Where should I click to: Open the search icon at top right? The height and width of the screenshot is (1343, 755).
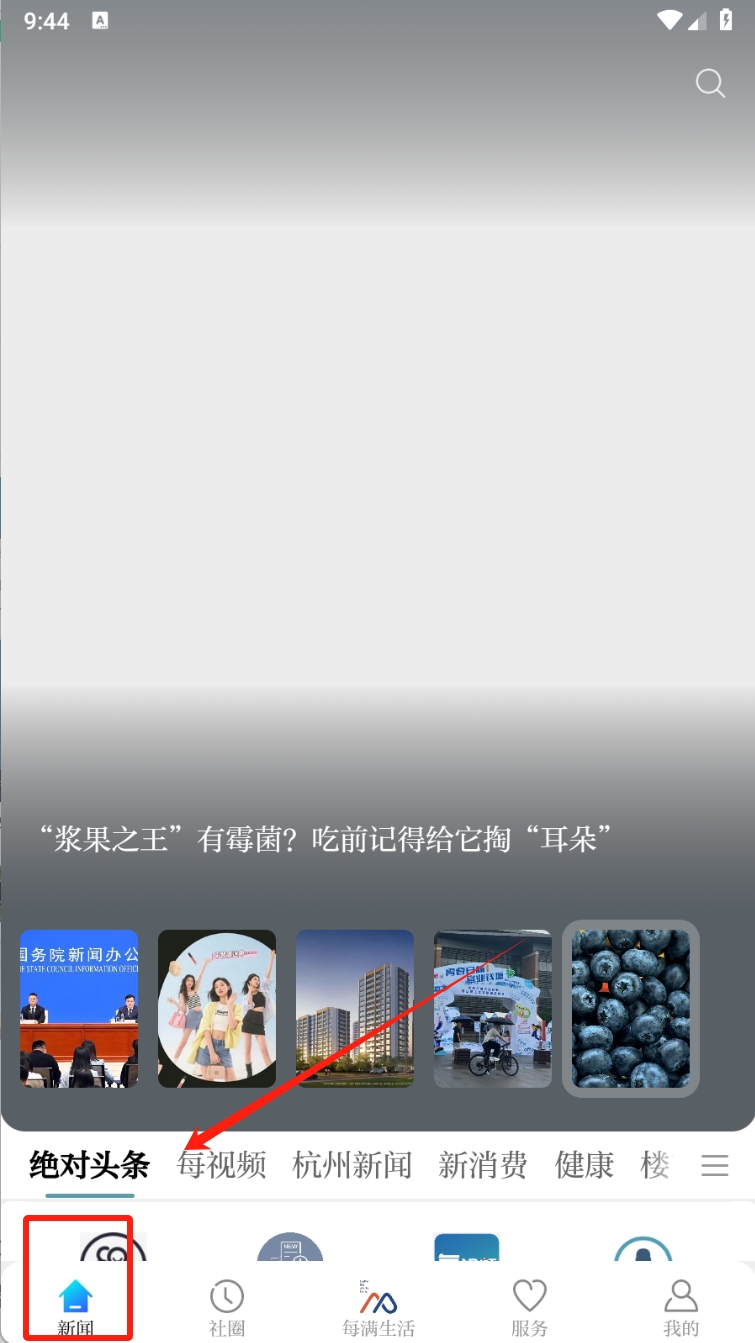pyautogui.click(x=710, y=83)
